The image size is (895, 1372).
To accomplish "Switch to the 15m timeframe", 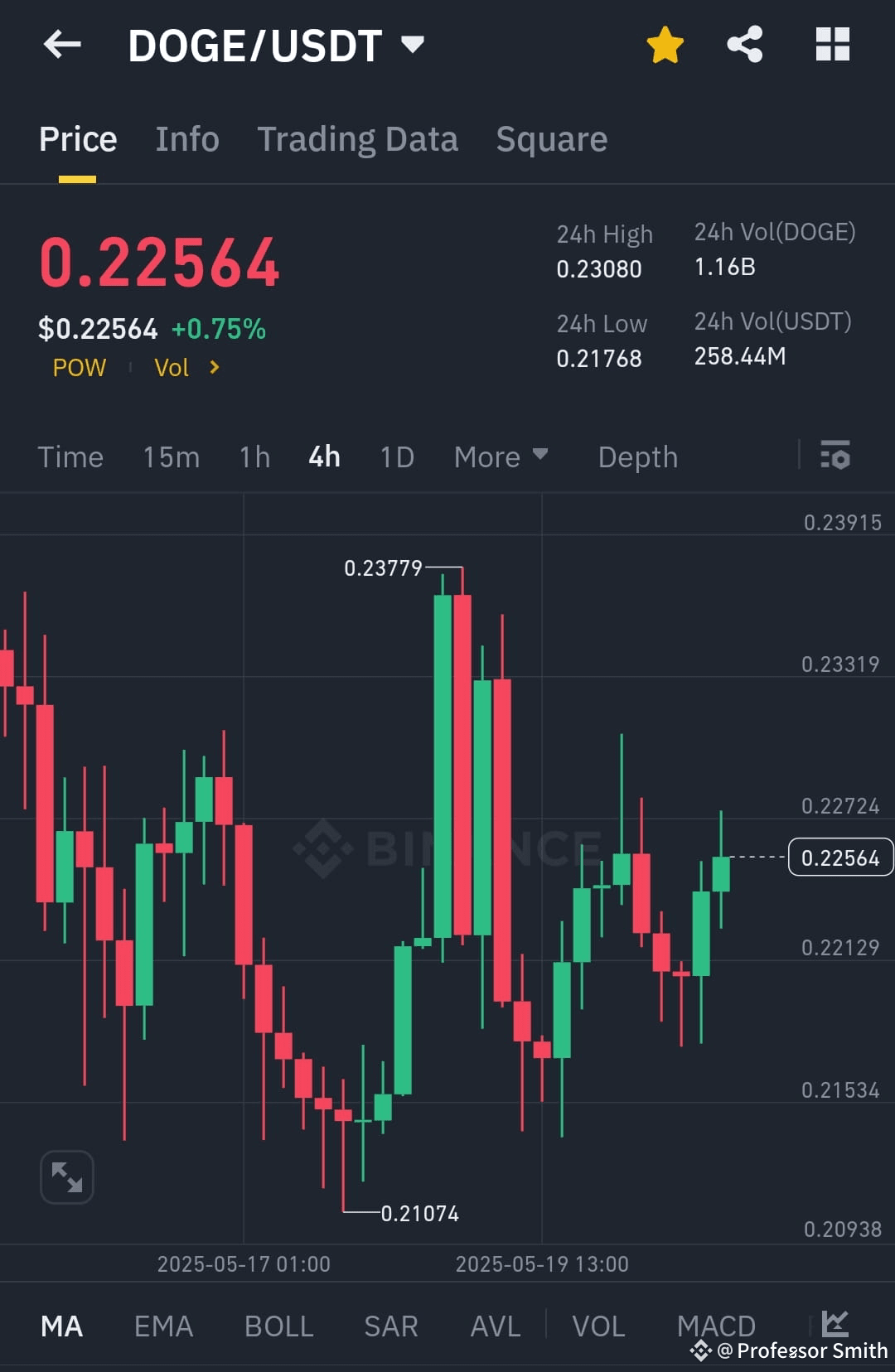I will [x=171, y=457].
